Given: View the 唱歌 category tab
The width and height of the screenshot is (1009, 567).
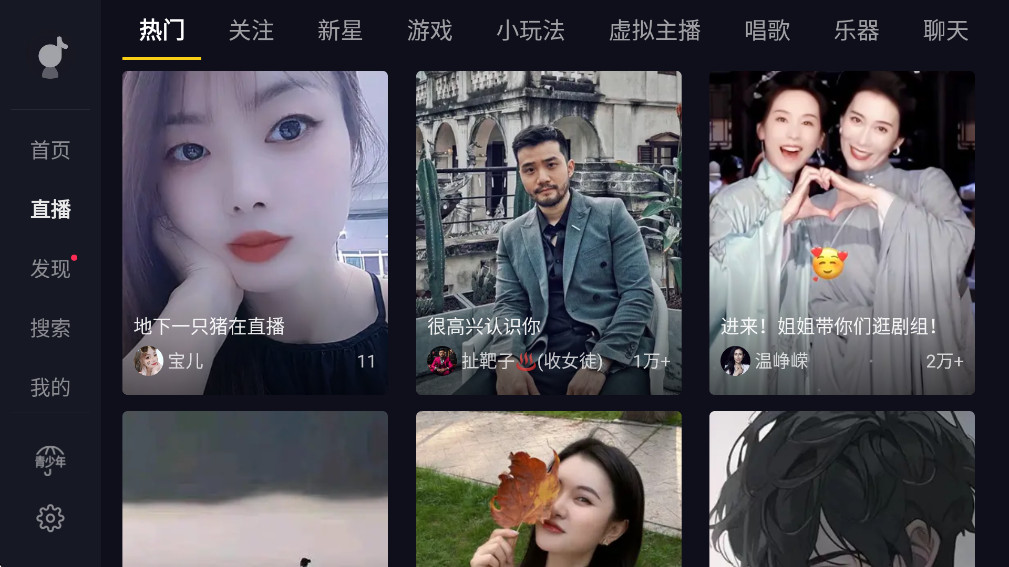Looking at the screenshot, I should coord(768,31).
